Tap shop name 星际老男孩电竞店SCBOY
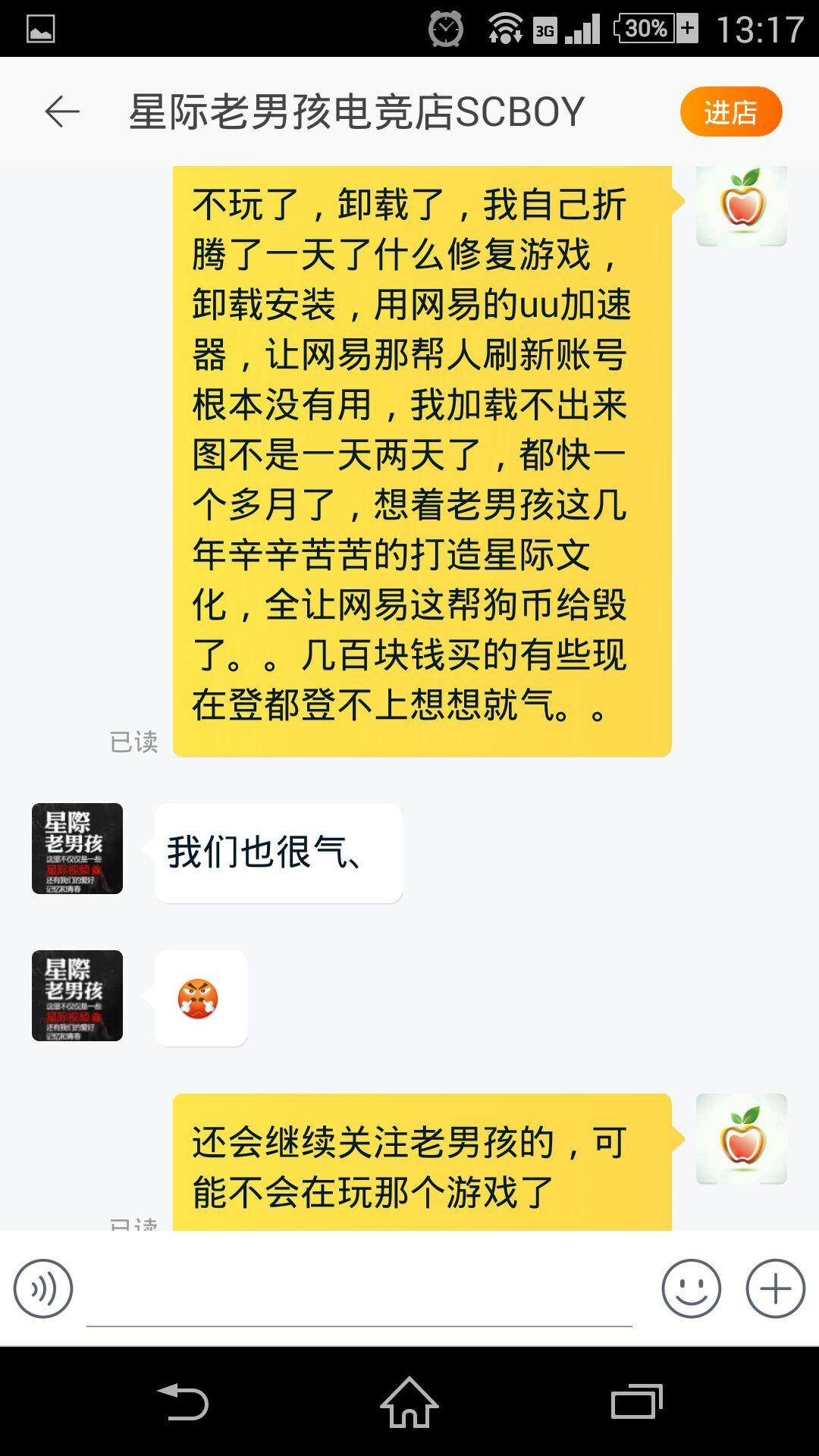The height and width of the screenshot is (1456, 819). [355, 110]
